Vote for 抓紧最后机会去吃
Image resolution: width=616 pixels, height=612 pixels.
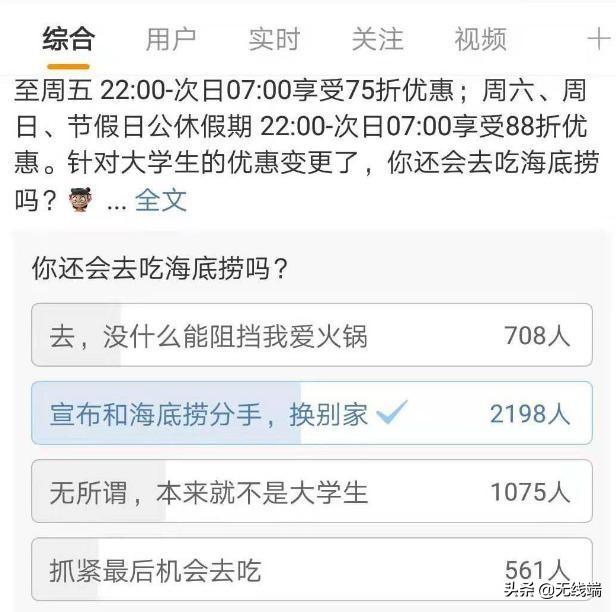click(x=309, y=569)
